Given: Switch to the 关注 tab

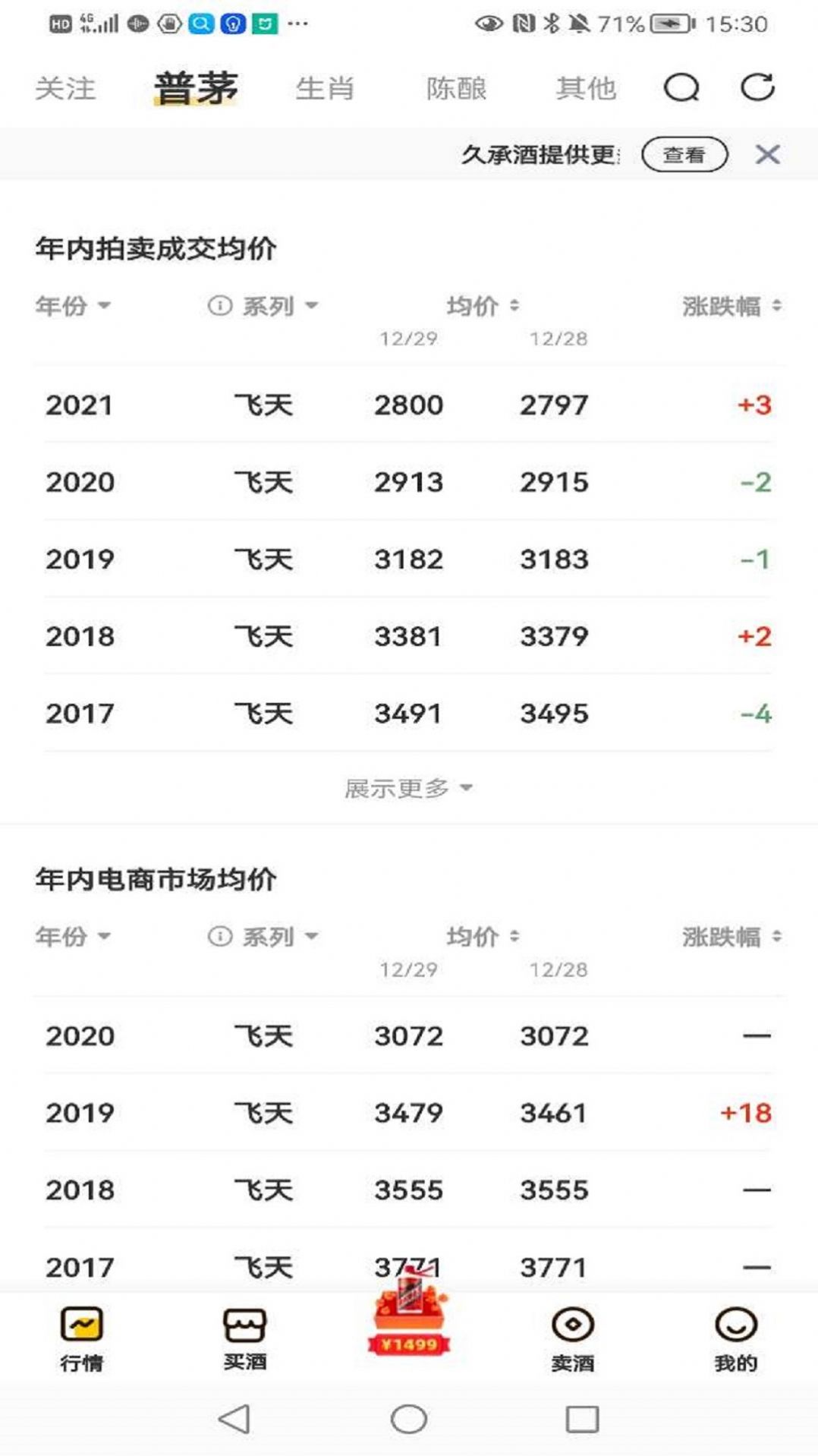Looking at the screenshot, I should tap(65, 89).
